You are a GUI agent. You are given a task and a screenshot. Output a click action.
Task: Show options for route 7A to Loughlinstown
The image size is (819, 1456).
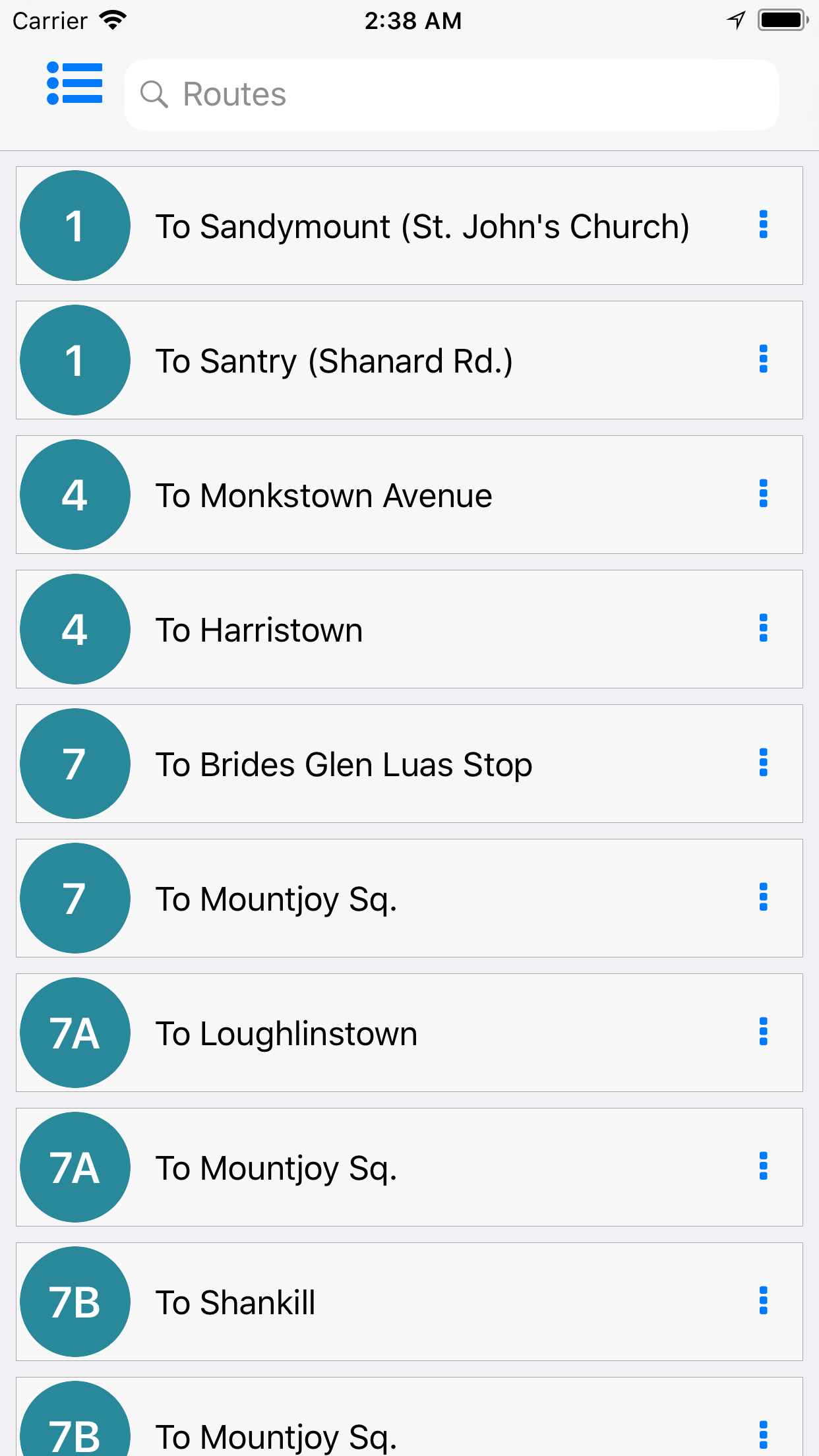pos(763,1032)
